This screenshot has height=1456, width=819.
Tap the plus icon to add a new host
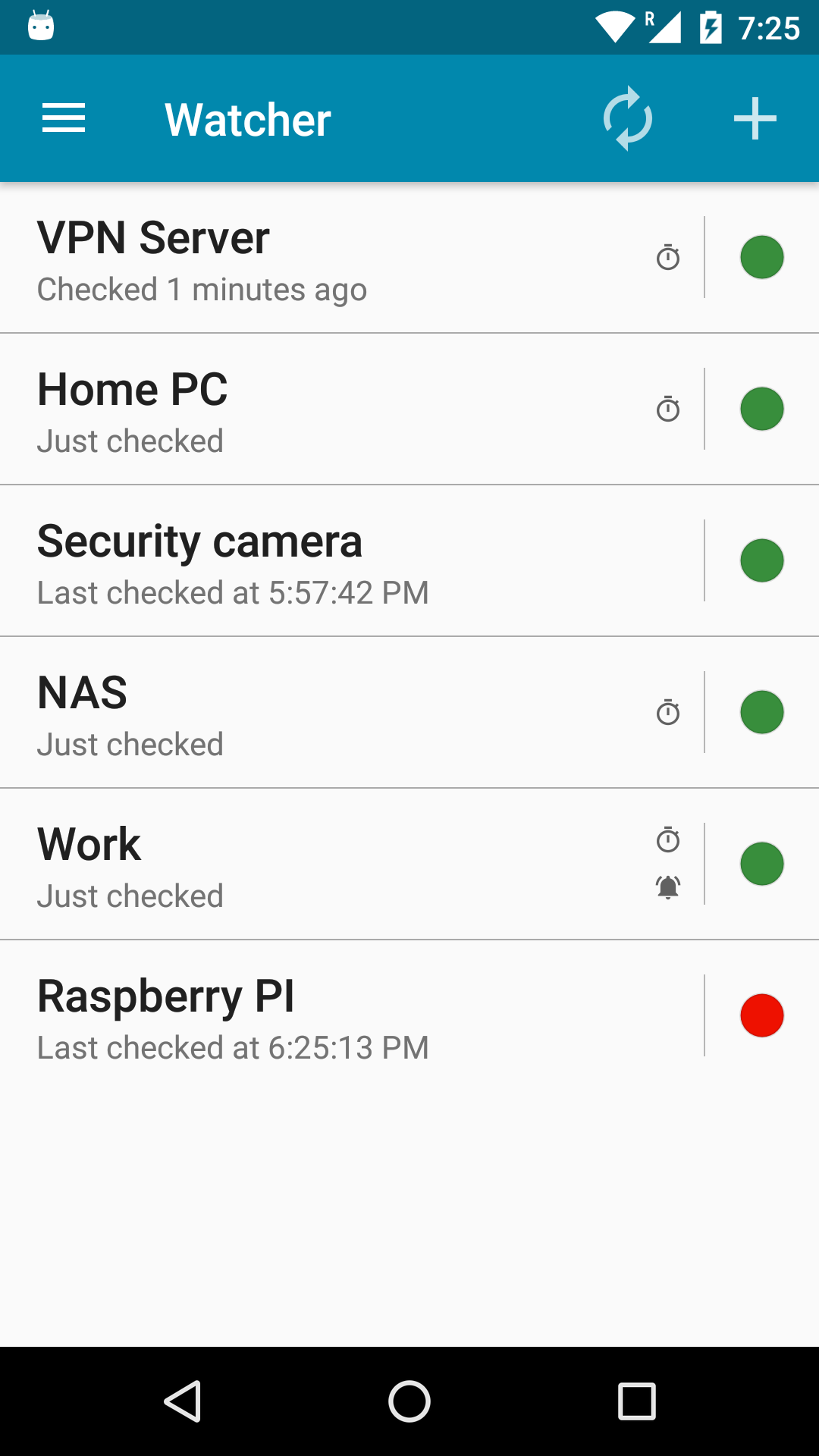(x=754, y=118)
